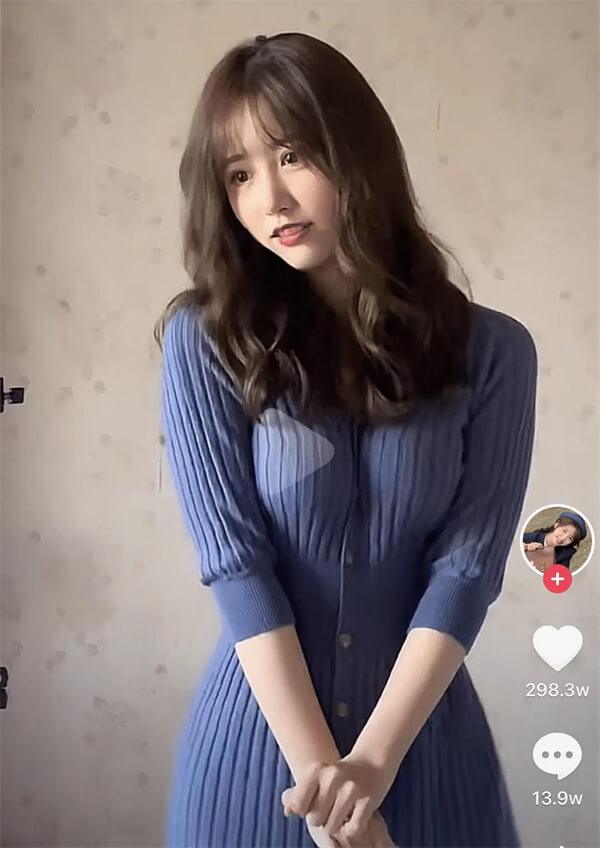This screenshot has width=600, height=848.
Task: Play the paused video
Action: click(294, 449)
